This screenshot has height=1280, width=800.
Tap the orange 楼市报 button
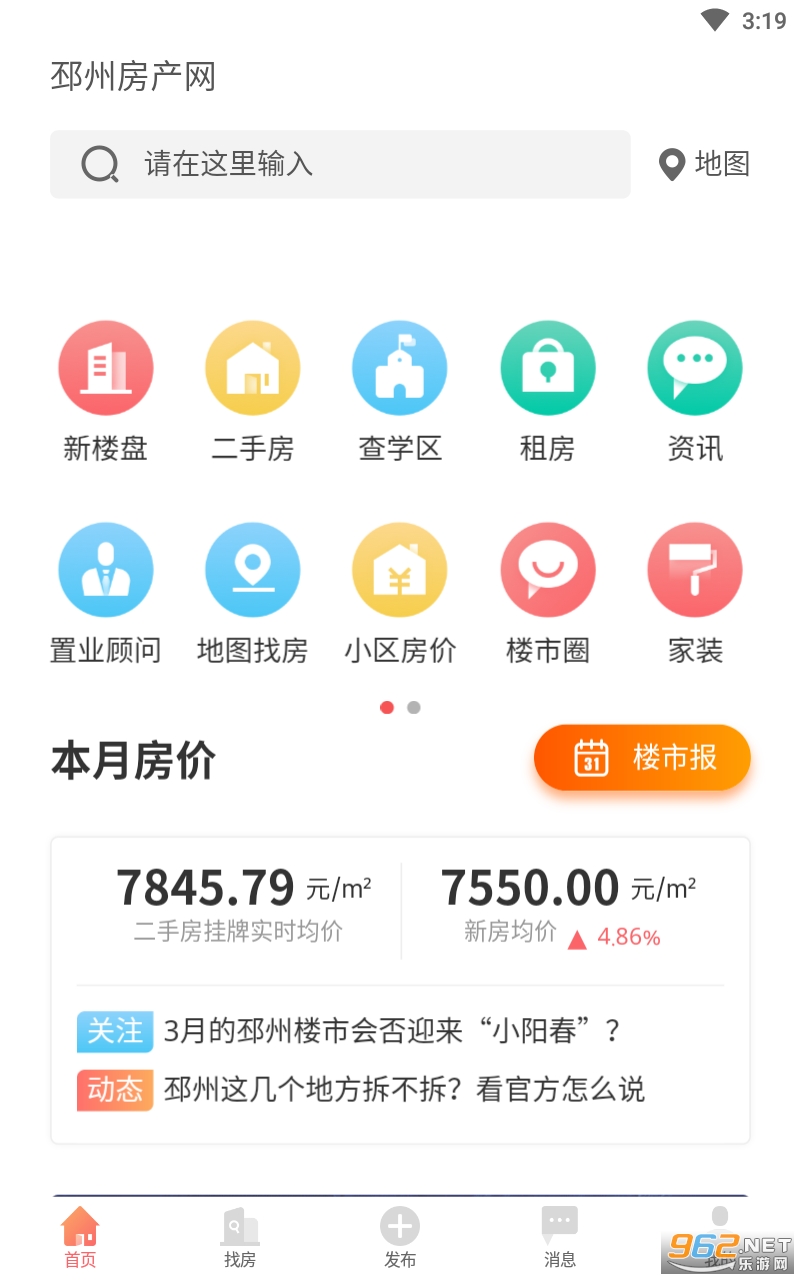pos(642,758)
